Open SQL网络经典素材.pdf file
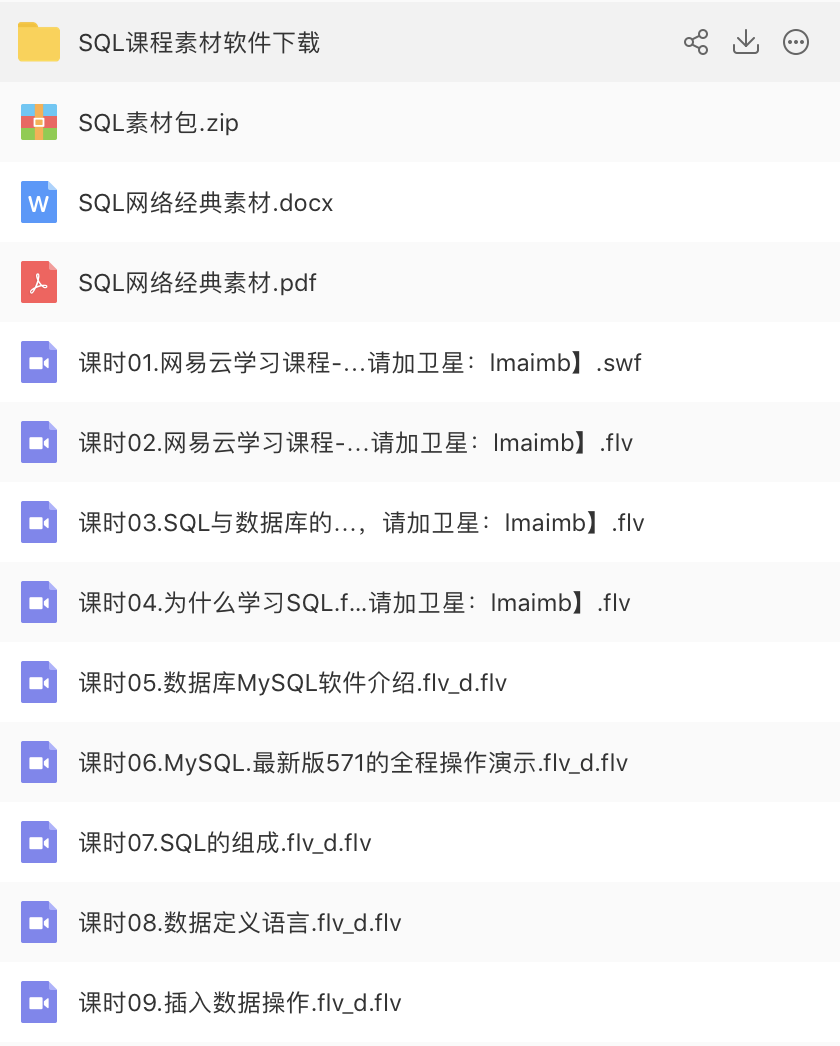This screenshot has width=840, height=1046. 197,283
